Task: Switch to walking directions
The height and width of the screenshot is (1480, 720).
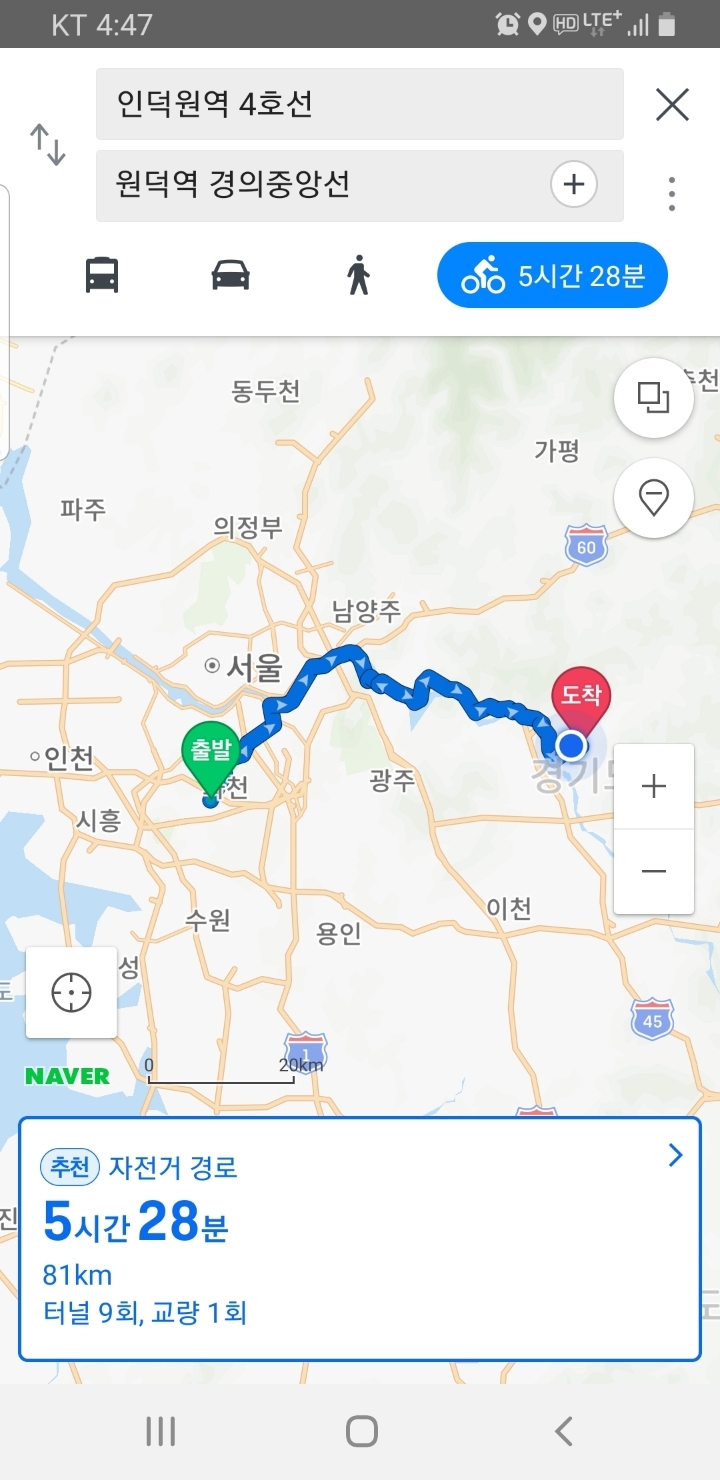Action: 358,274
